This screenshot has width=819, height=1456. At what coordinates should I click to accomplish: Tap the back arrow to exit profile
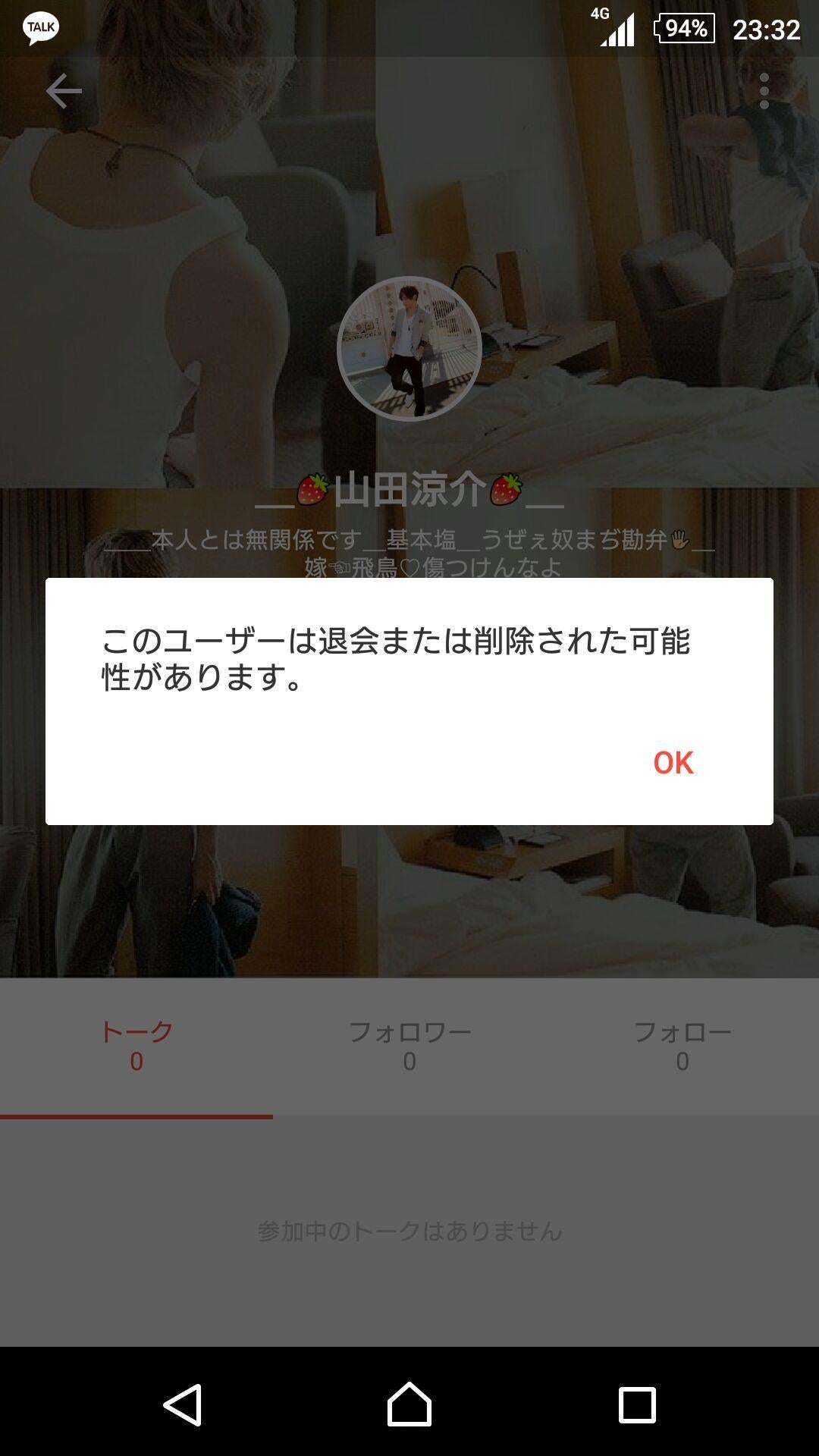(64, 90)
